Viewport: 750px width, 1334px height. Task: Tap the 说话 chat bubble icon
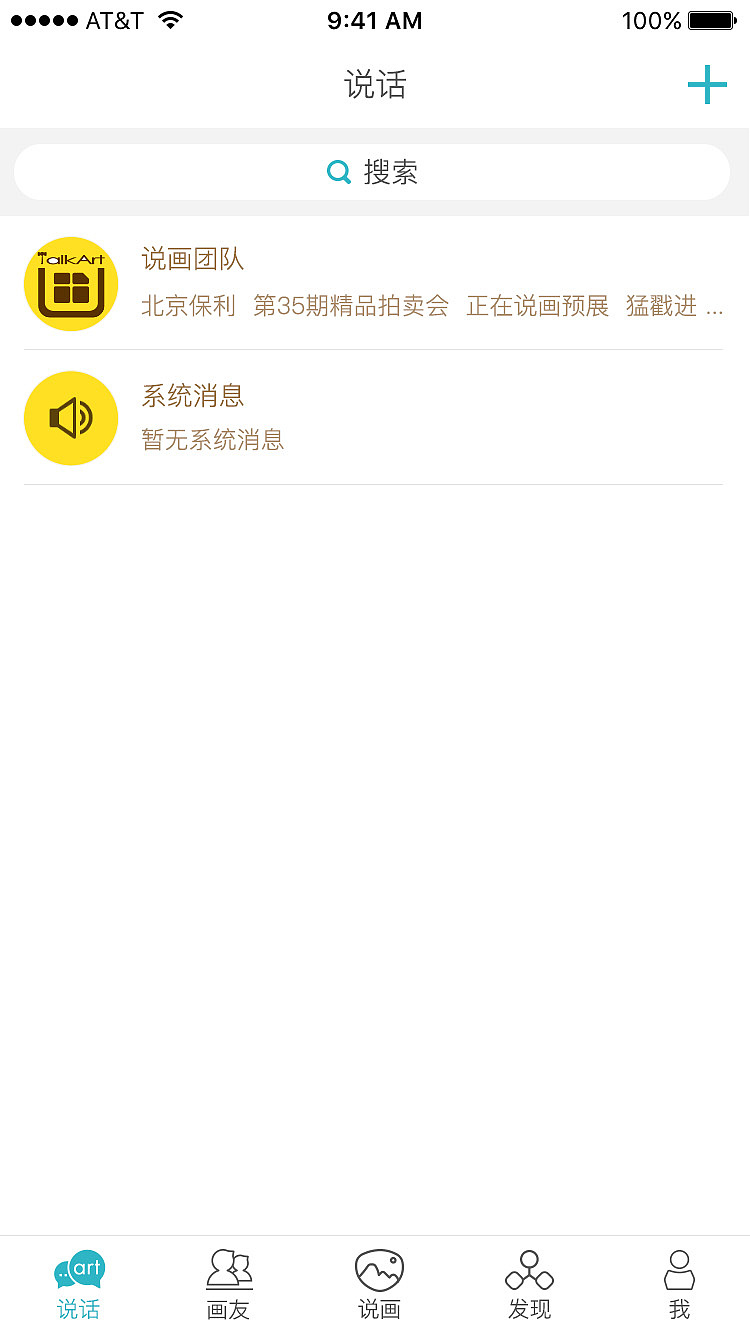(x=78, y=1268)
